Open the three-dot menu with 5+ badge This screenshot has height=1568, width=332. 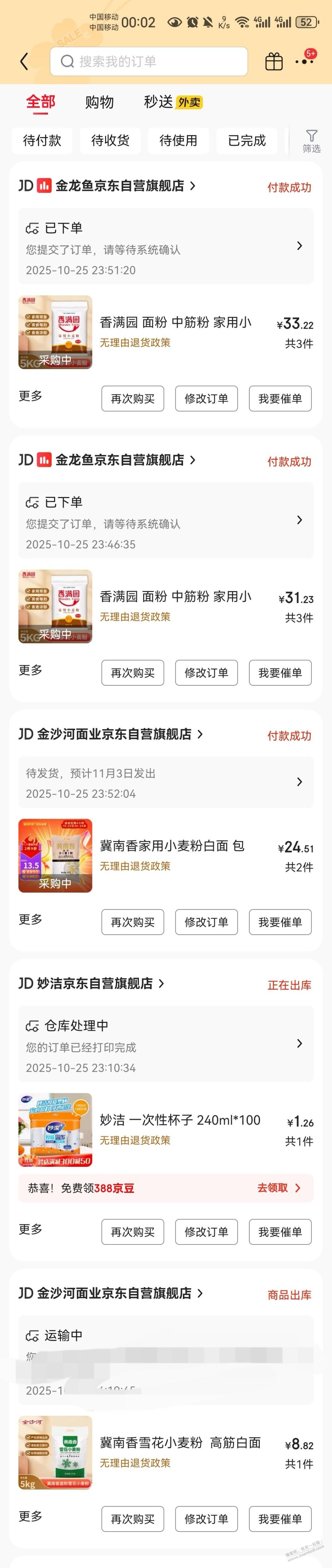[303, 61]
